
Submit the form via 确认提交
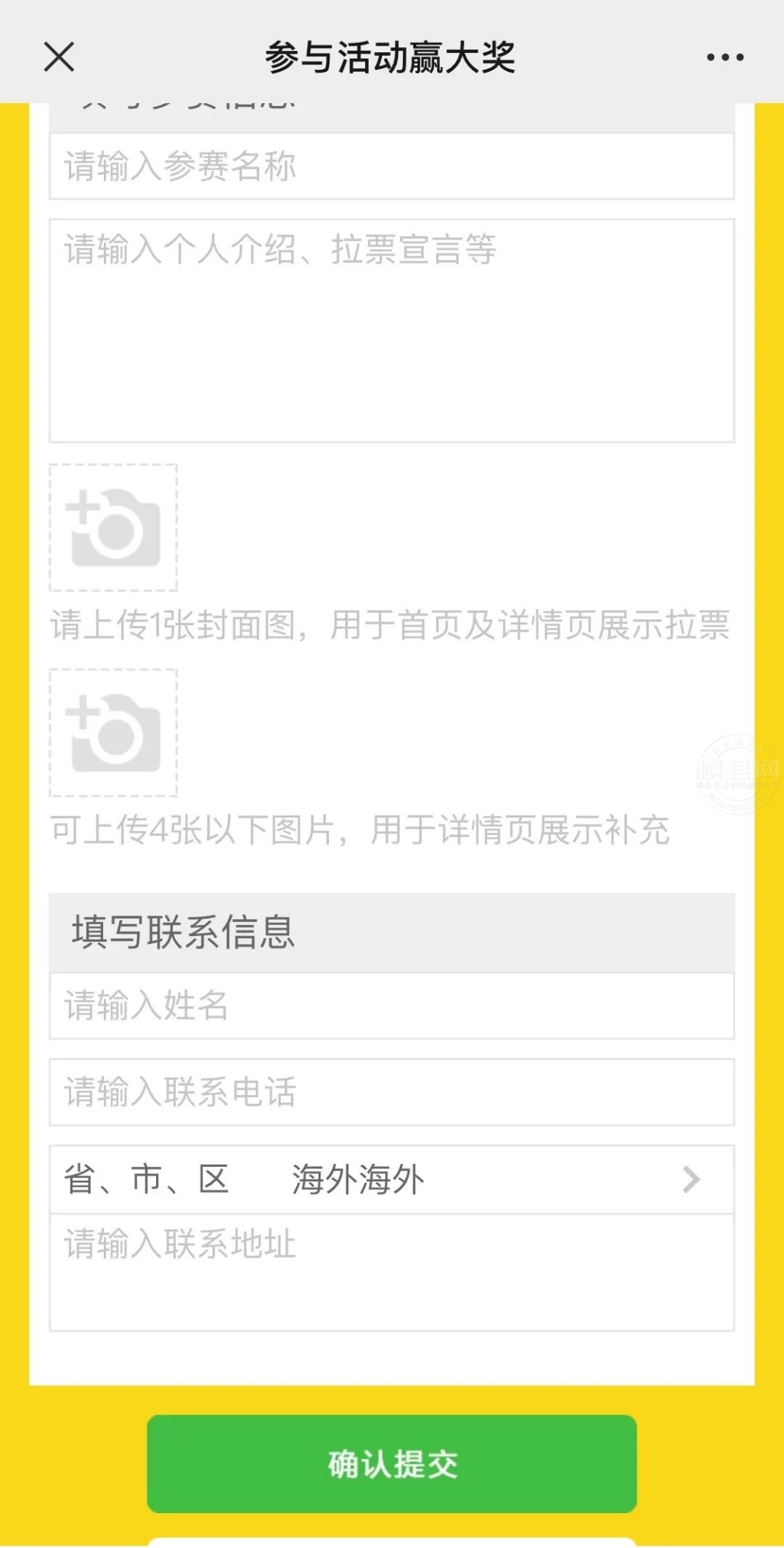[x=392, y=1464]
